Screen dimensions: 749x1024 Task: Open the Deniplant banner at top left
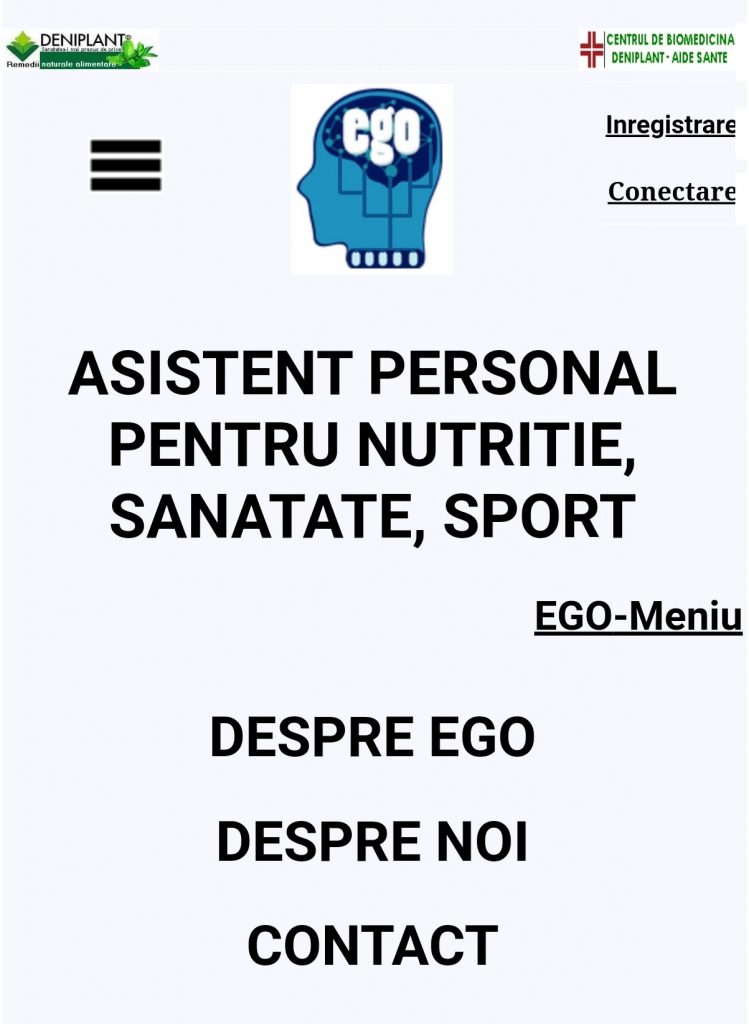81,49
